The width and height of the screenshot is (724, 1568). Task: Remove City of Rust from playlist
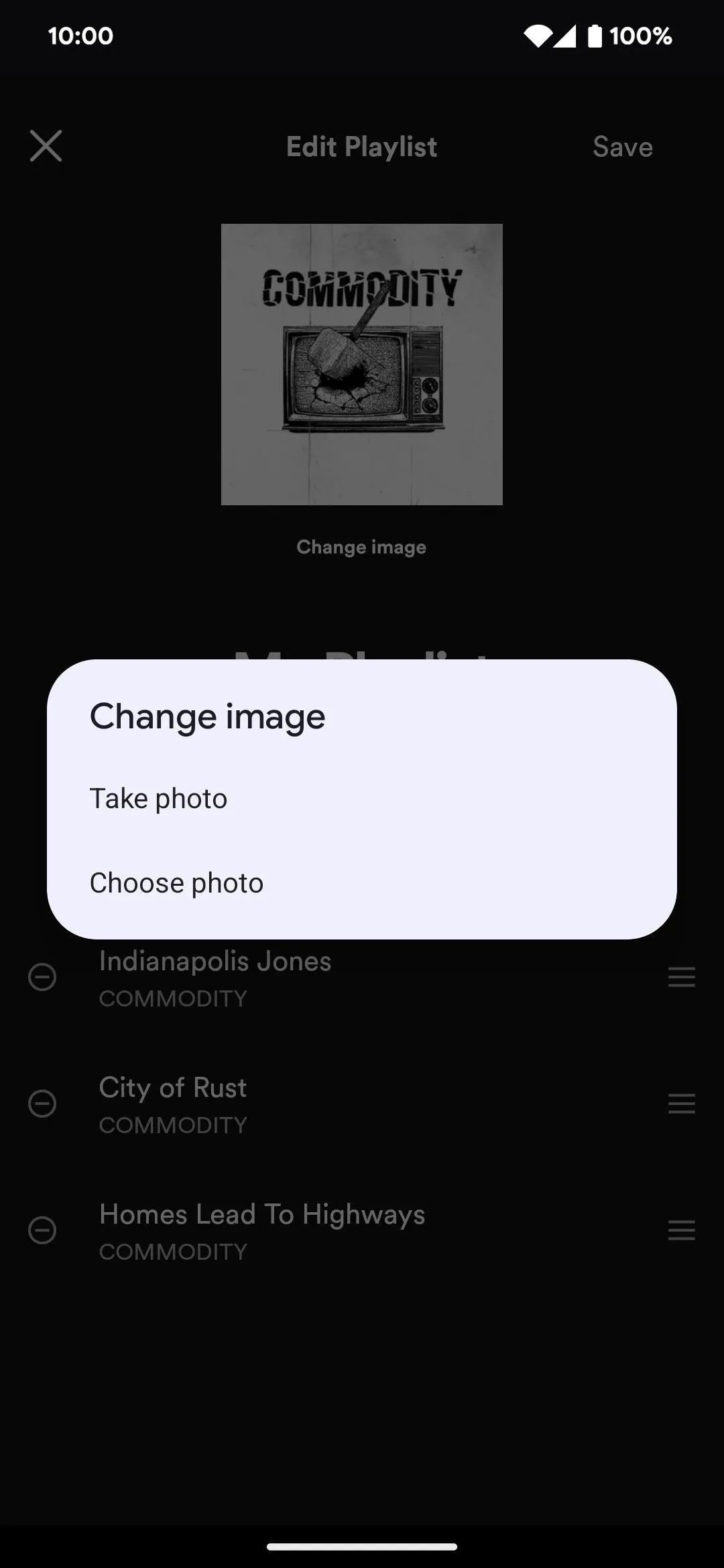click(x=42, y=1104)
